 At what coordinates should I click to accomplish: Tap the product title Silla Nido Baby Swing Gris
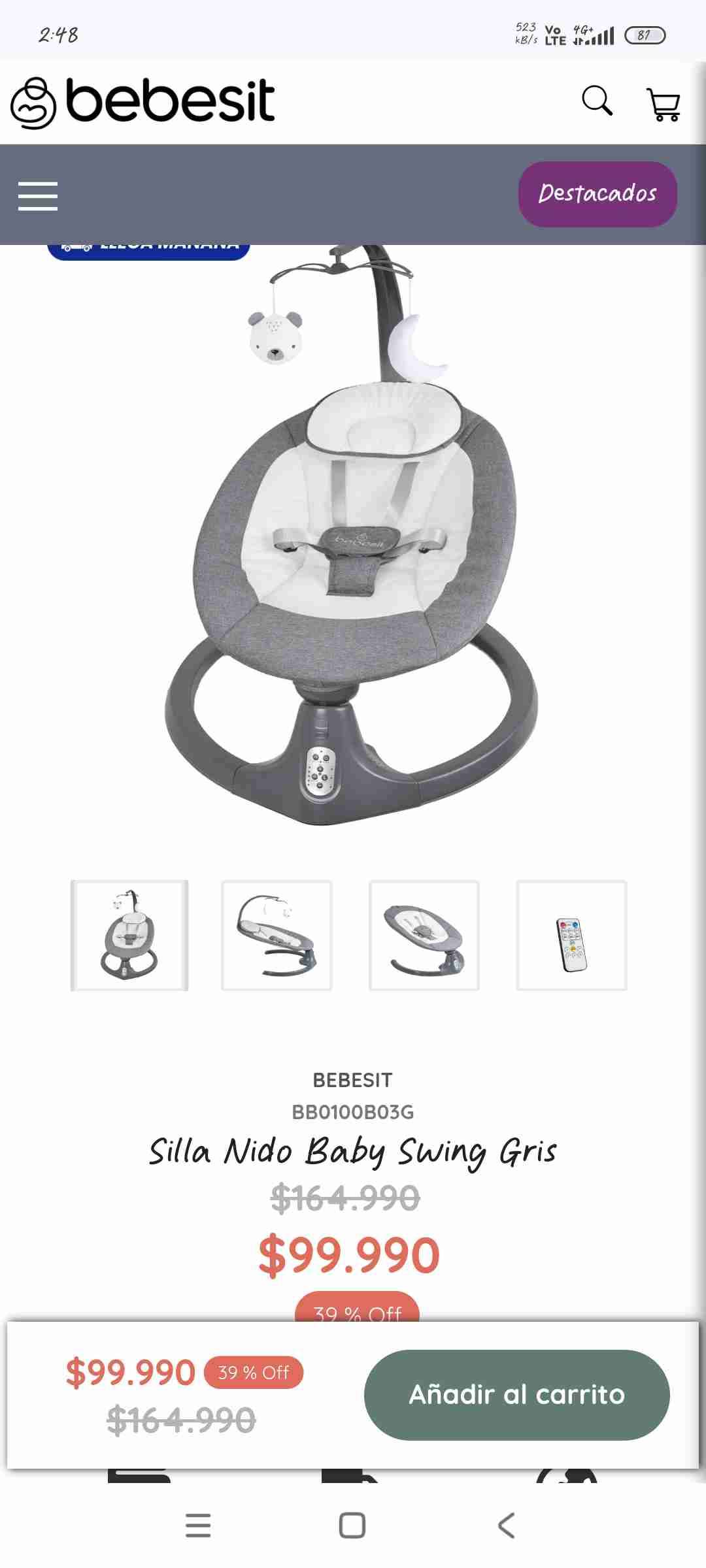coord(353,1151)
